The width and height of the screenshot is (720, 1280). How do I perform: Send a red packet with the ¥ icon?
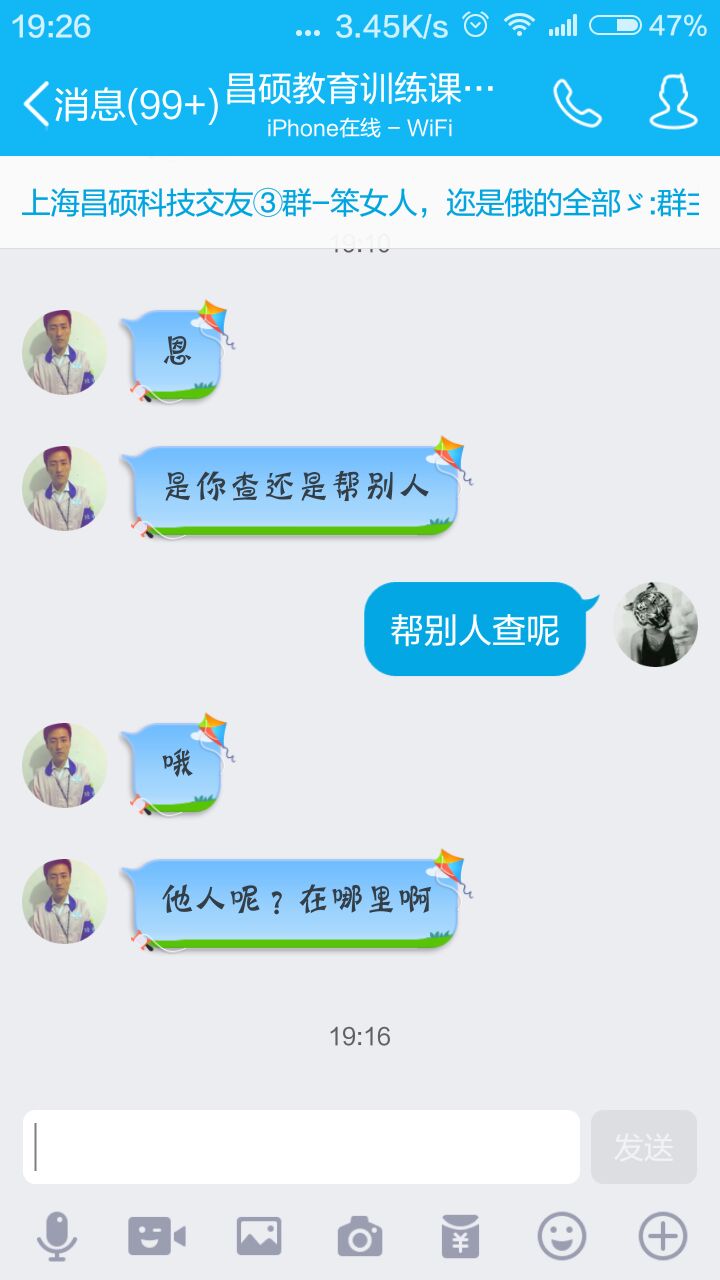461,1236
